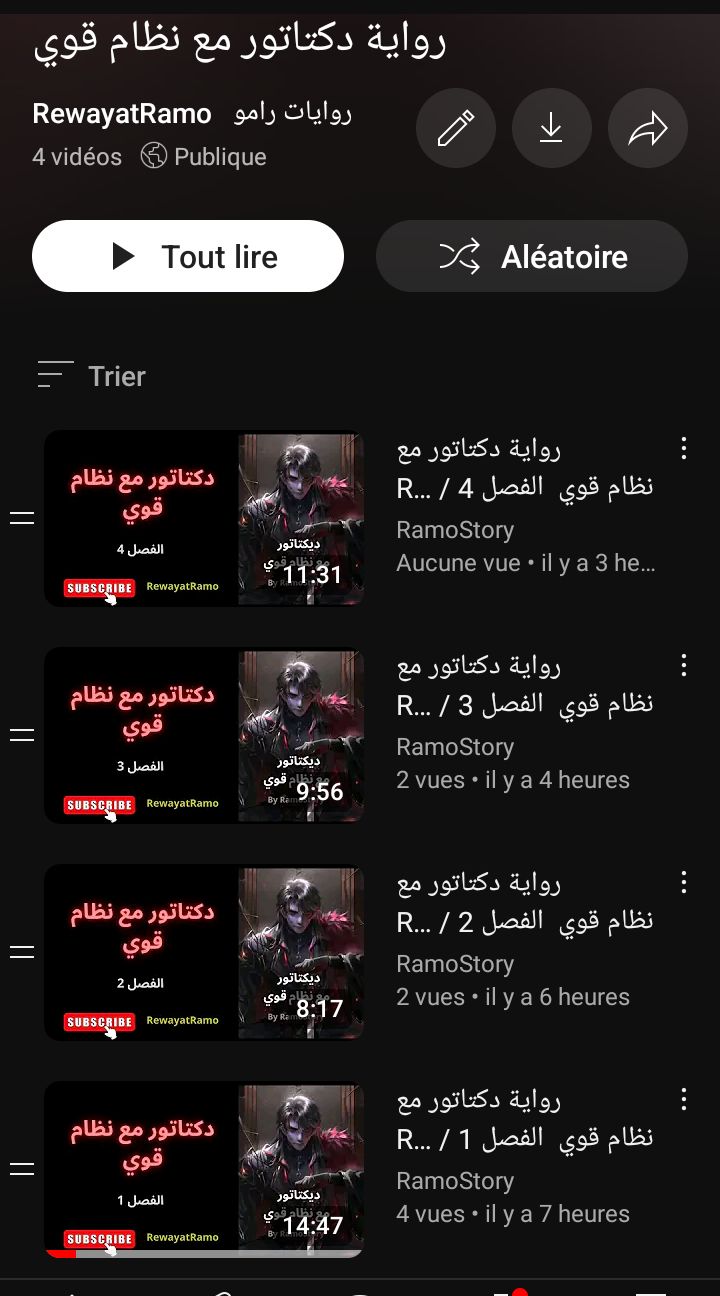Screen dimensions: 720x1296
Task: Open the overflow menu for الفصل 2
Action: click(x=684, y=882)
